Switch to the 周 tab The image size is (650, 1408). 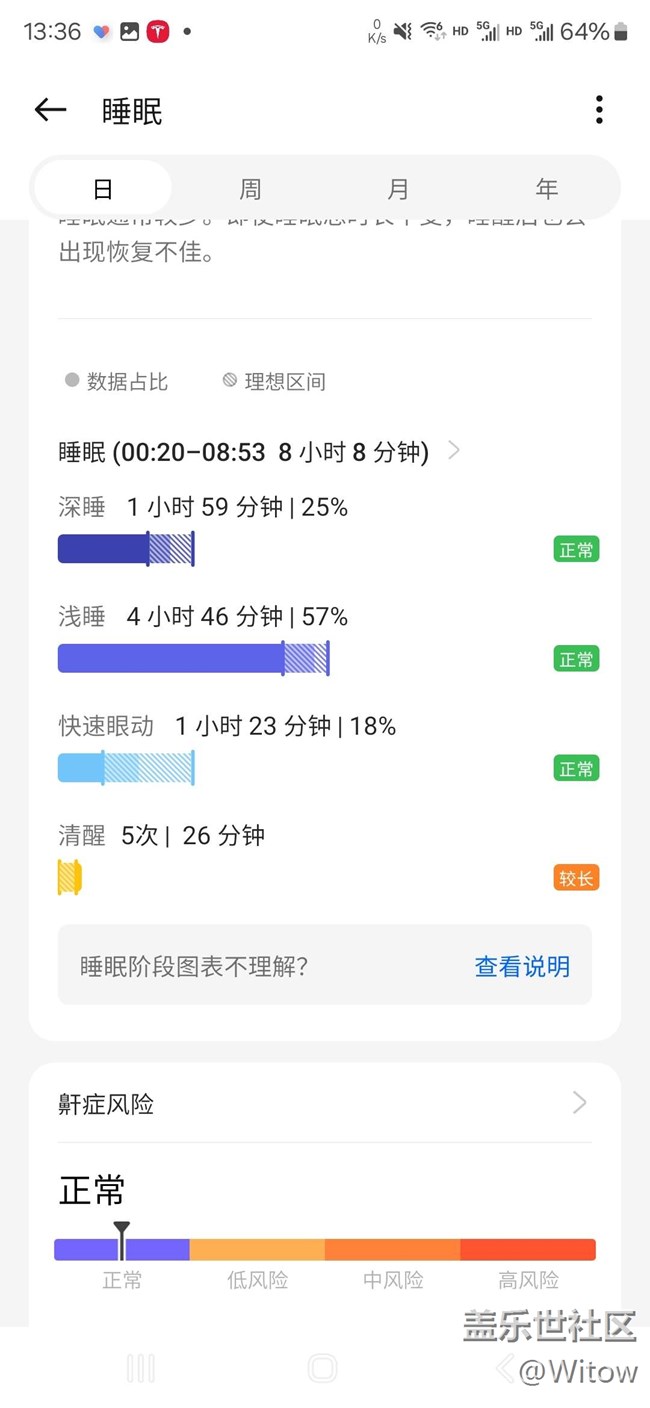tap(250, 188)
